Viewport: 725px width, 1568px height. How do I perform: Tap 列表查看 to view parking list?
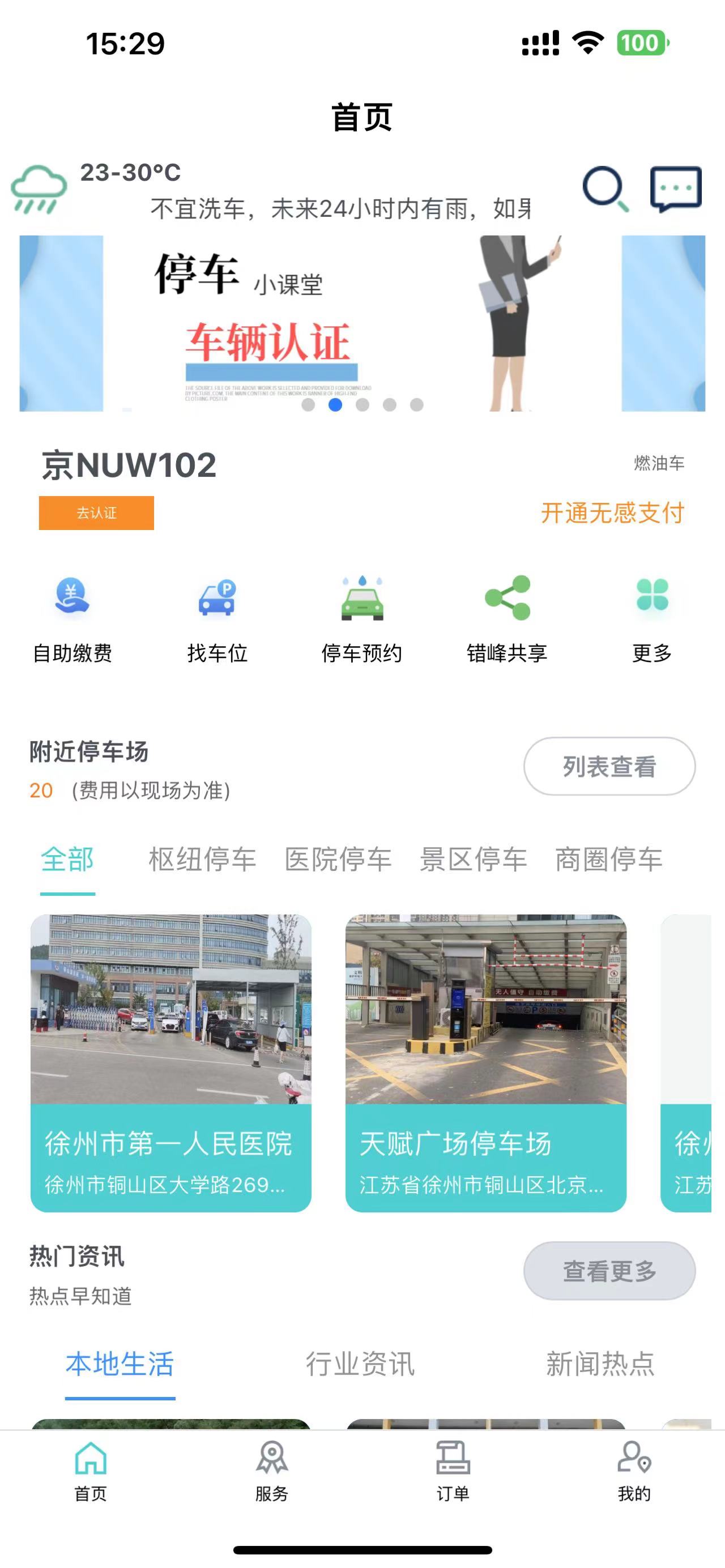click(609, 766)
